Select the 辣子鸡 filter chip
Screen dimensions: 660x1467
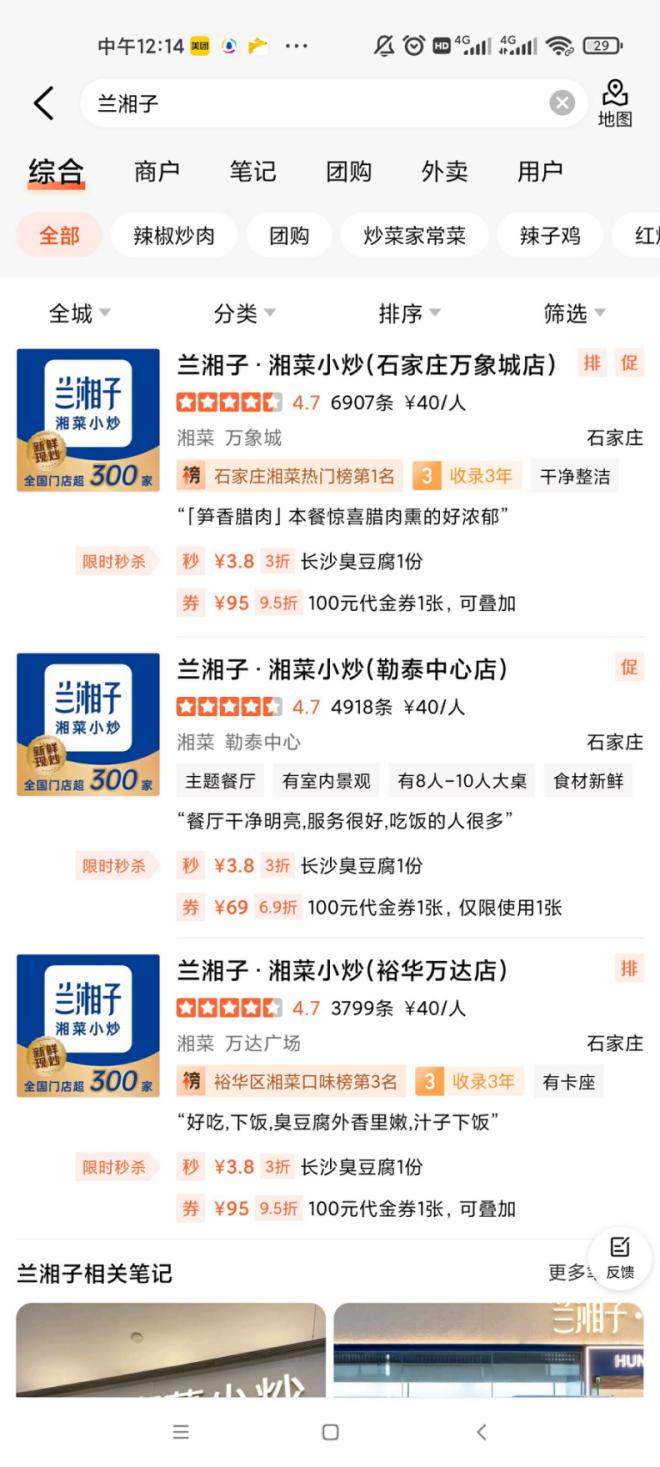pyautogui.click(x=550, y=236)
